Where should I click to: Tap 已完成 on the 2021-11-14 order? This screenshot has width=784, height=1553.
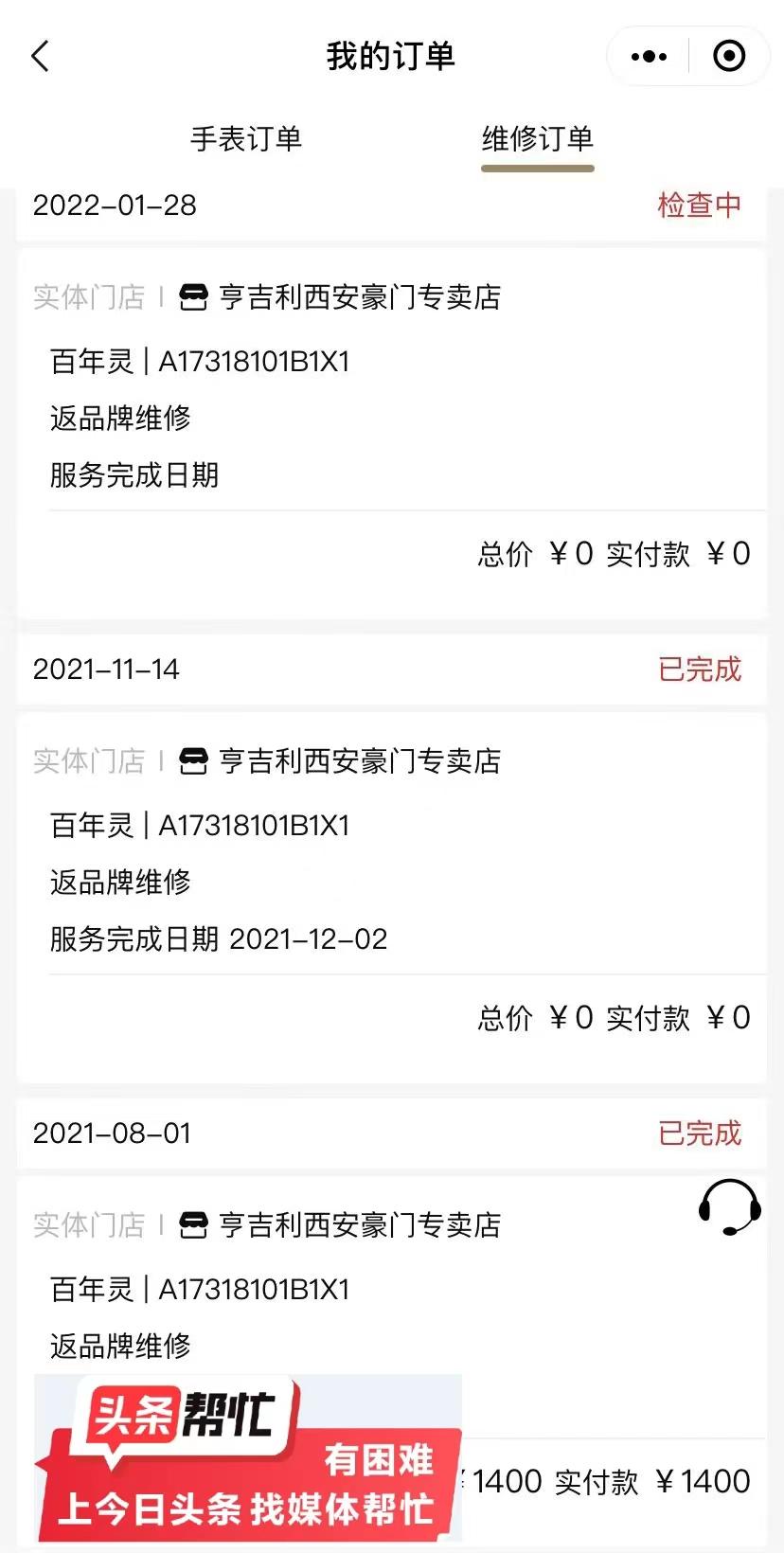pyautogui.click(x=699, y=669)
